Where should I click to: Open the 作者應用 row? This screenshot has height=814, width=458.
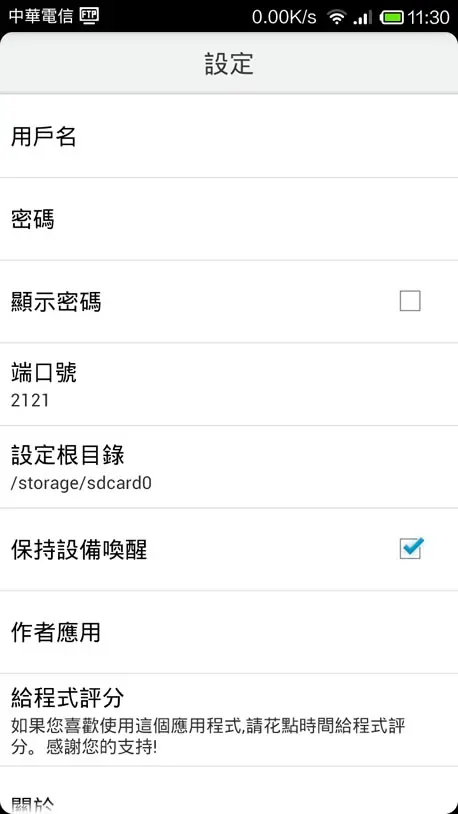point(229,632)
